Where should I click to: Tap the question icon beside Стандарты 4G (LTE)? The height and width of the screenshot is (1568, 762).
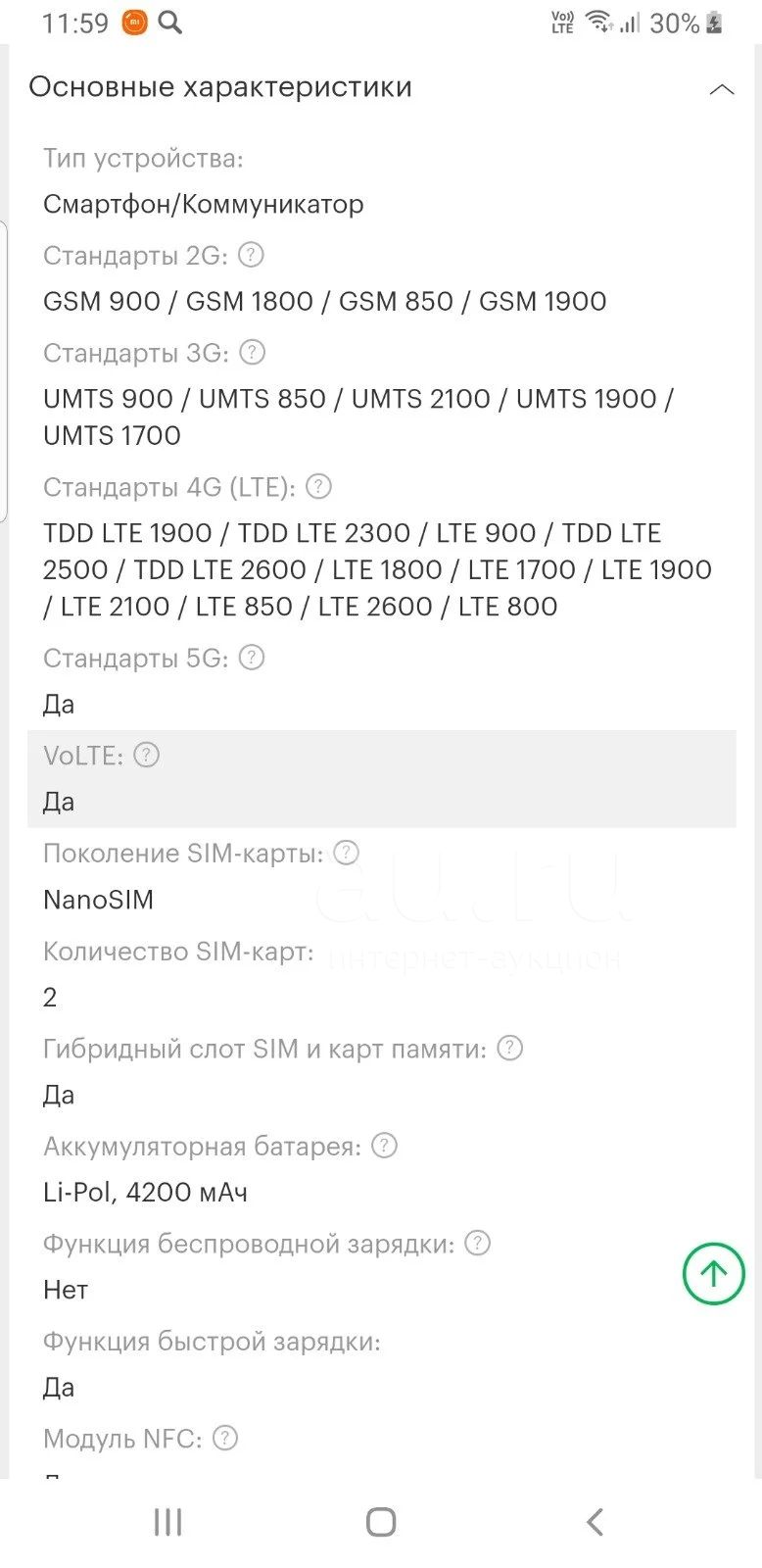[318, 486]
